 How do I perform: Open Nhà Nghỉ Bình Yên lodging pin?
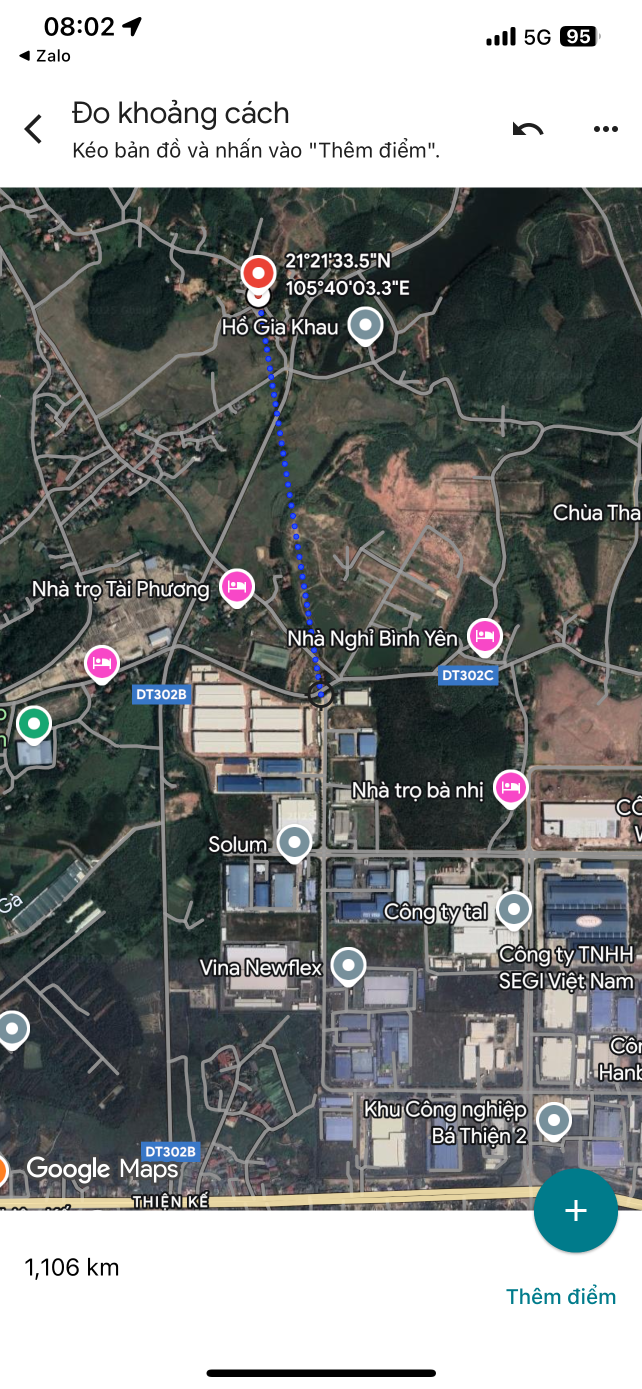point(485,634)
